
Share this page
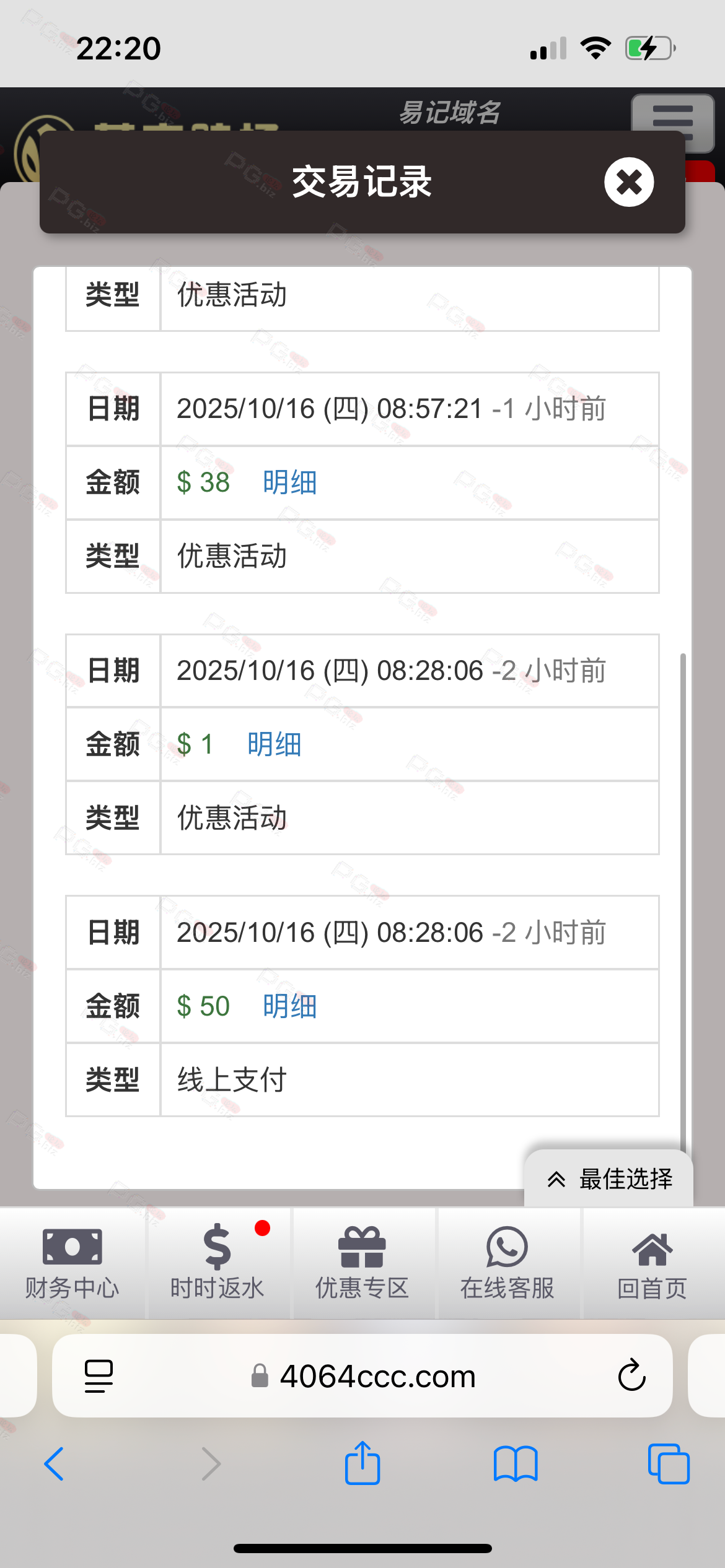click(x=362, y=1464)
